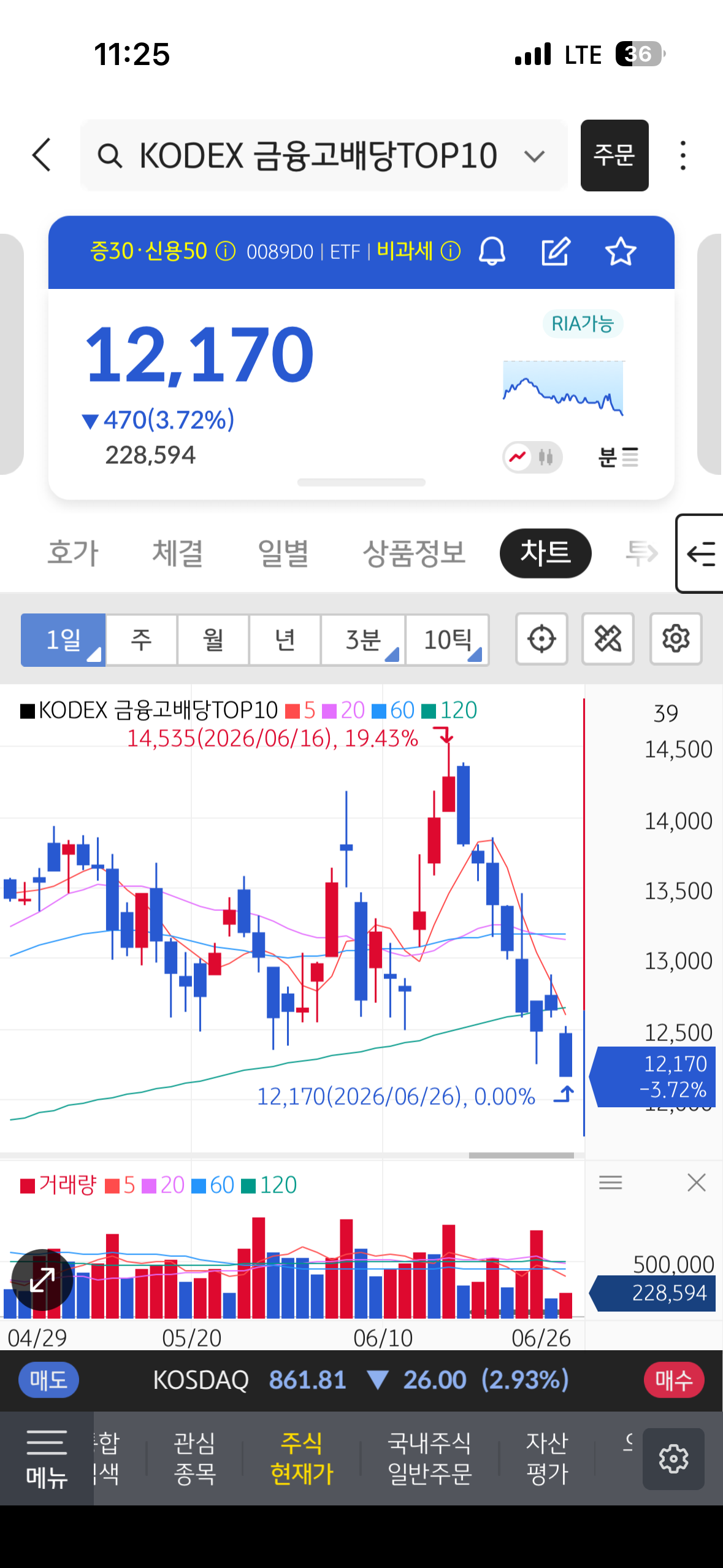Switch to the 호가 tab

(x=73, y=553)
